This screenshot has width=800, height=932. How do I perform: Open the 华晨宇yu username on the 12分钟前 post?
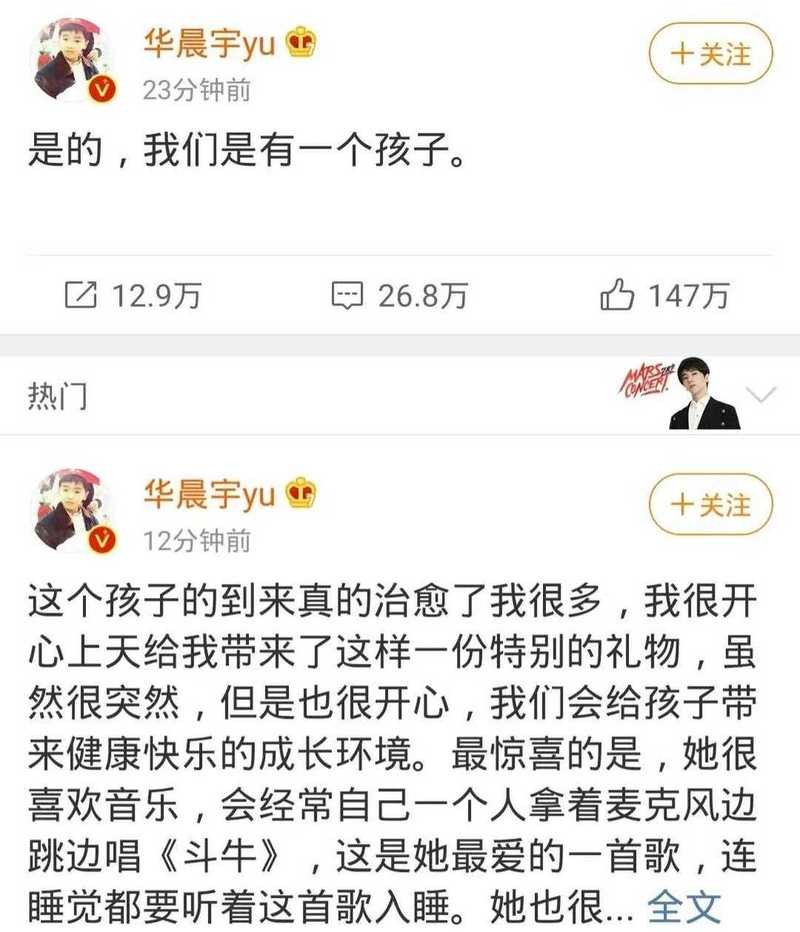[x=209, y=493]
